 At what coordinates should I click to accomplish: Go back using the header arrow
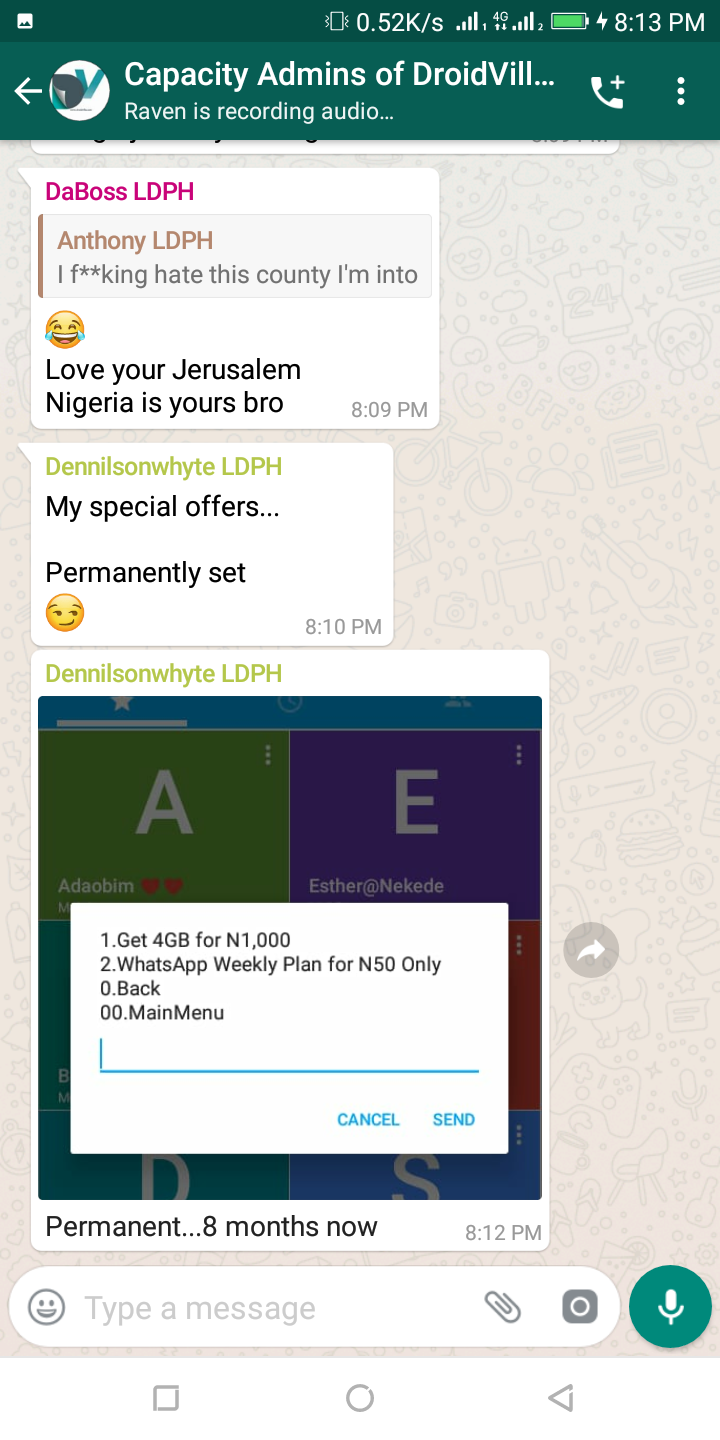click(x=28, y=92)
